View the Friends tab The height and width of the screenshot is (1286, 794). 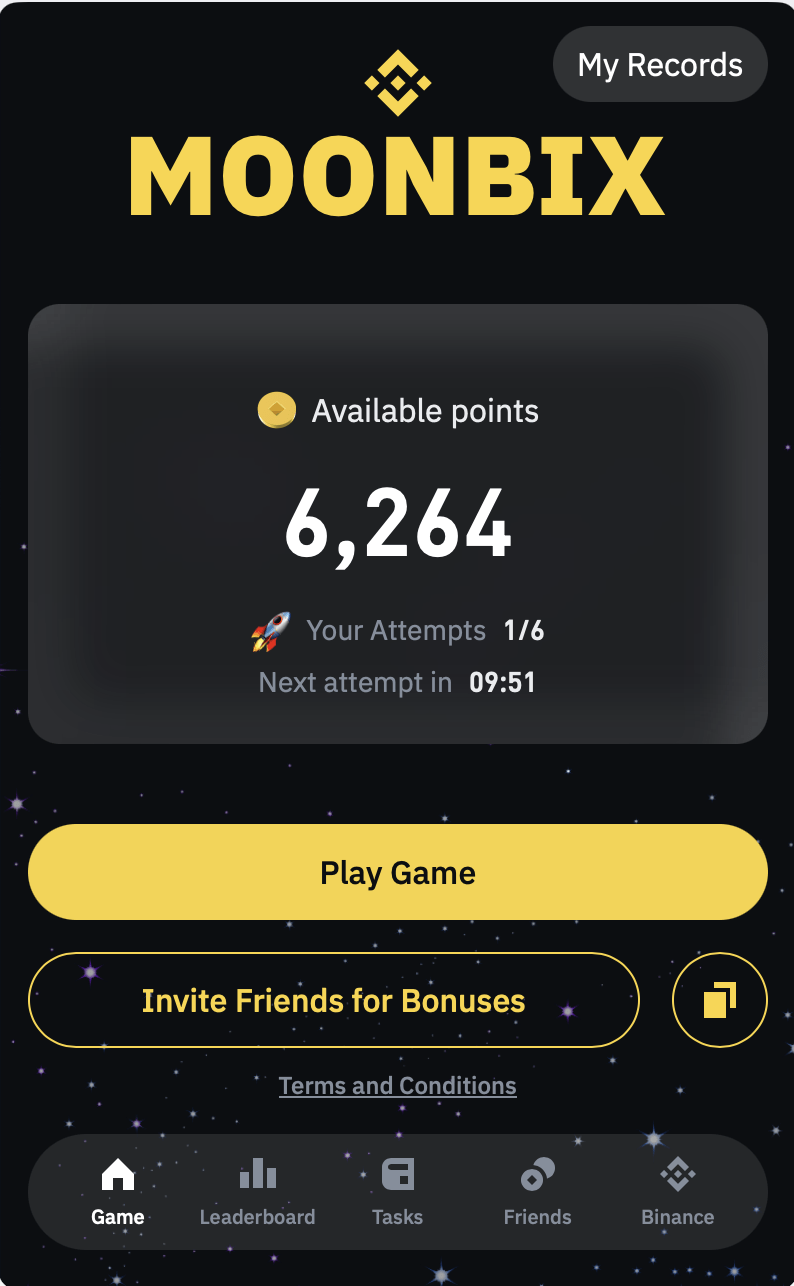click(538, 1192)
